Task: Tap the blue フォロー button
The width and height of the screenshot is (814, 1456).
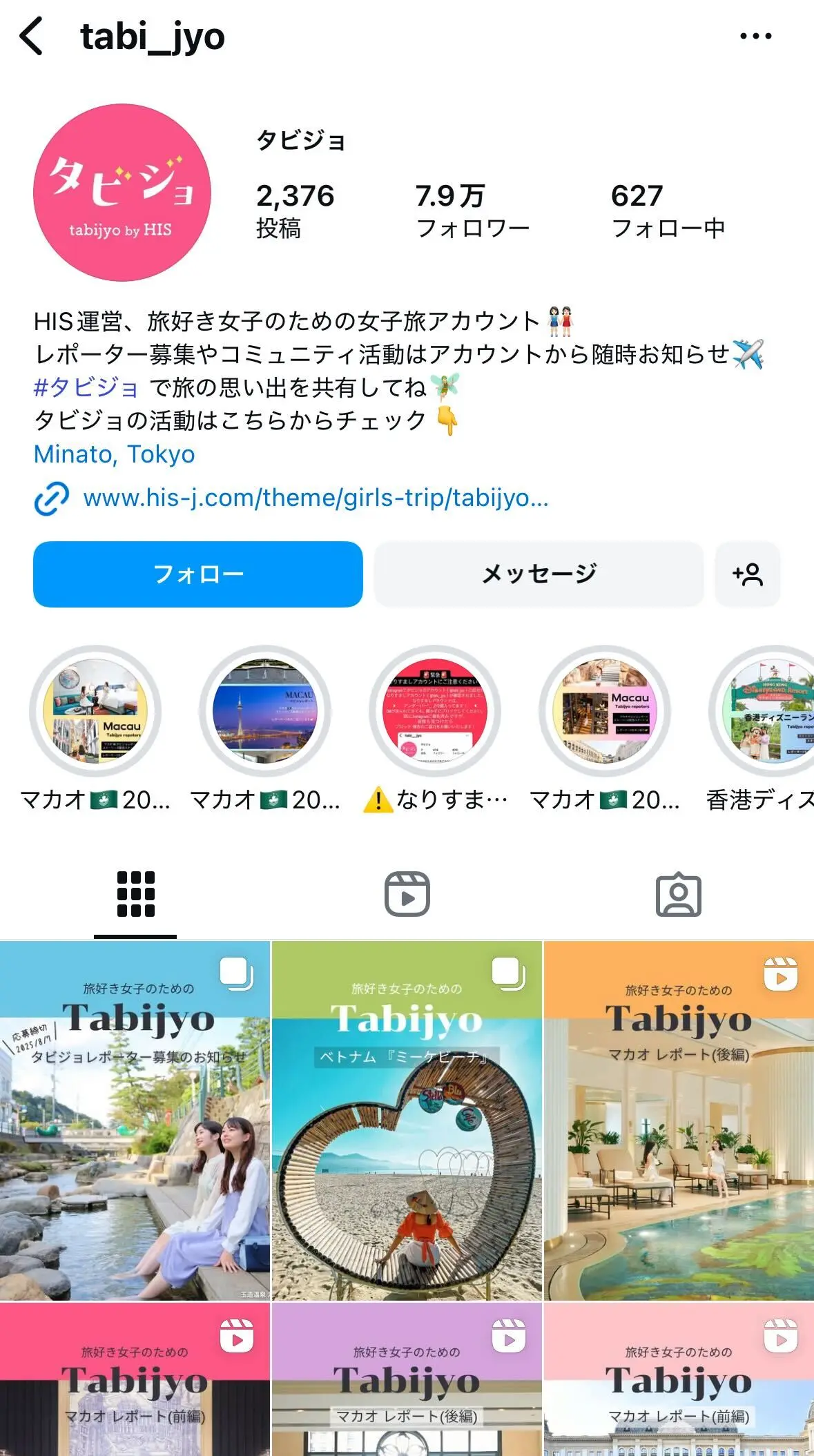Action: coord(197,574)
